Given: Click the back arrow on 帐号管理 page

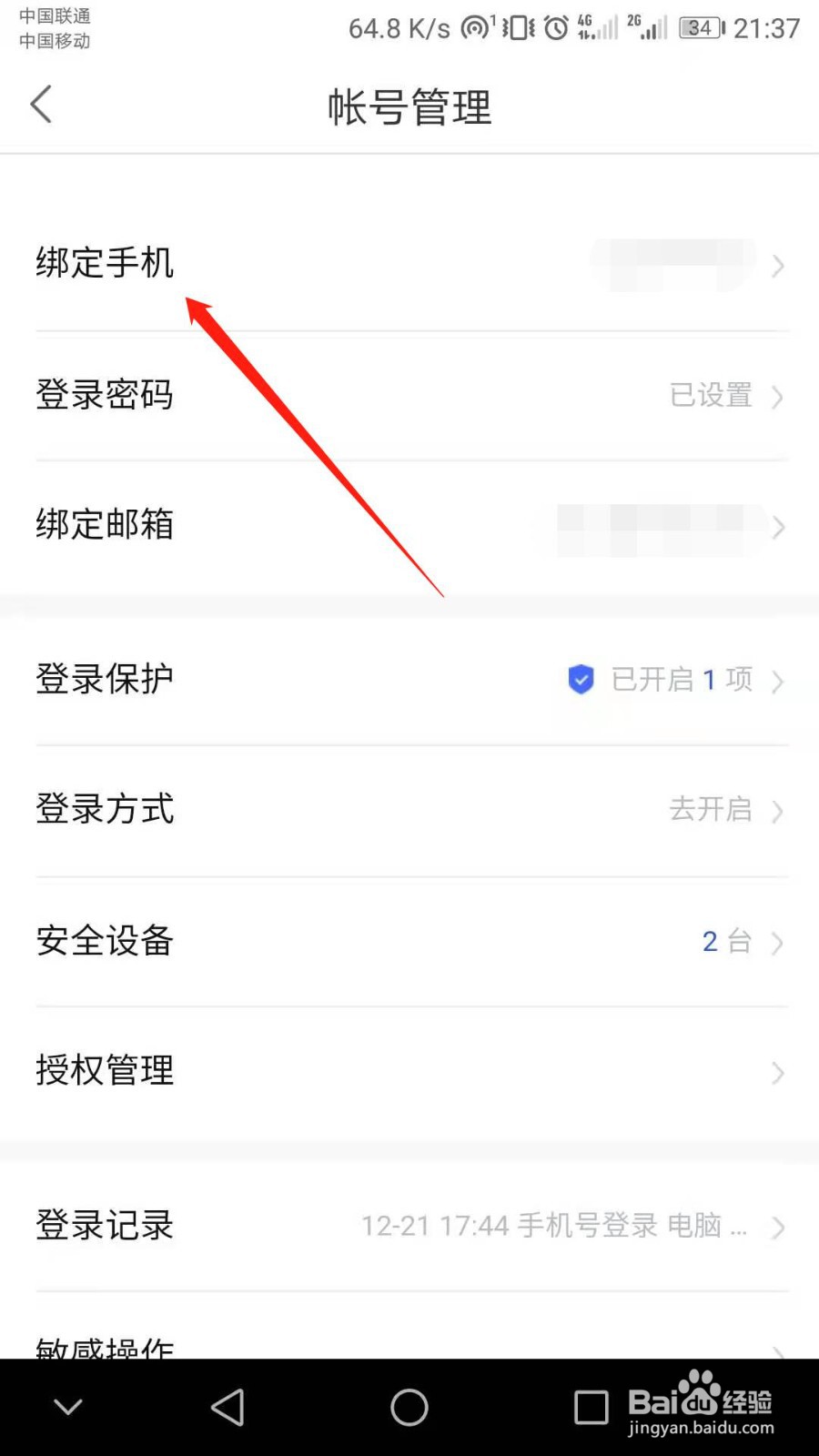Looking at the screenshot, I should click(41, 105).
